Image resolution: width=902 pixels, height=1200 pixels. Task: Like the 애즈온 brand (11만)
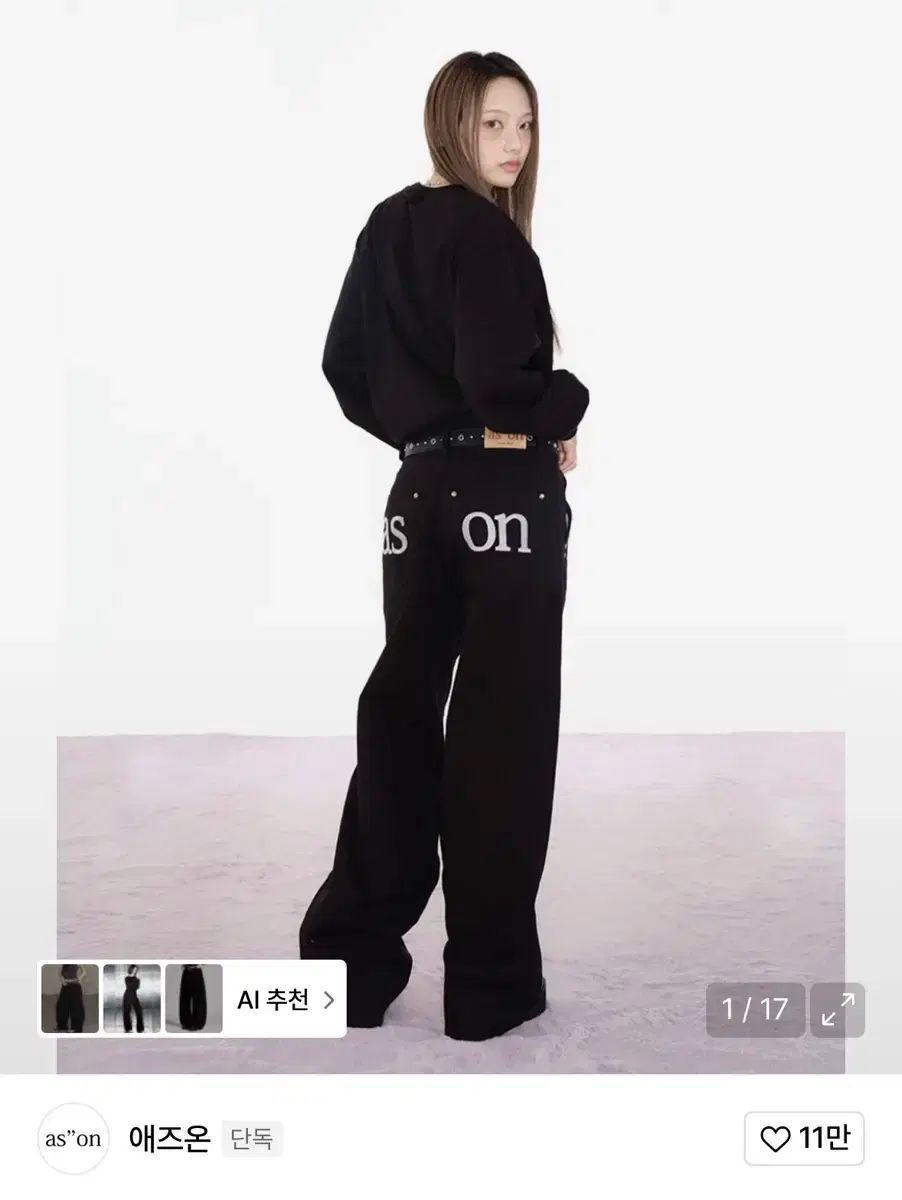pos(804,1138)
